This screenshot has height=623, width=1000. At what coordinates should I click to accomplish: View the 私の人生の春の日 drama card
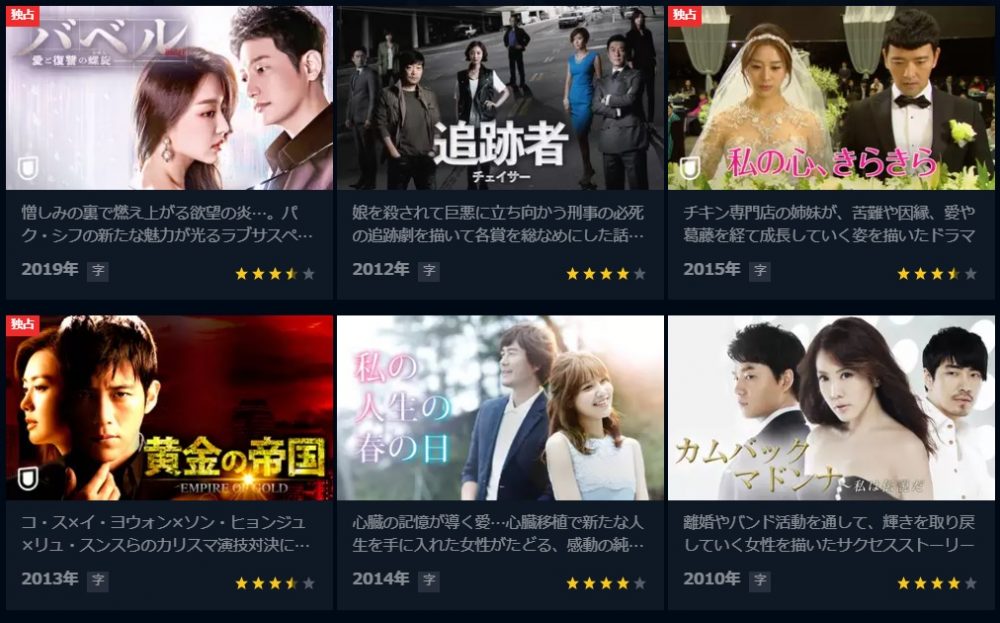(x=500, y=408)
